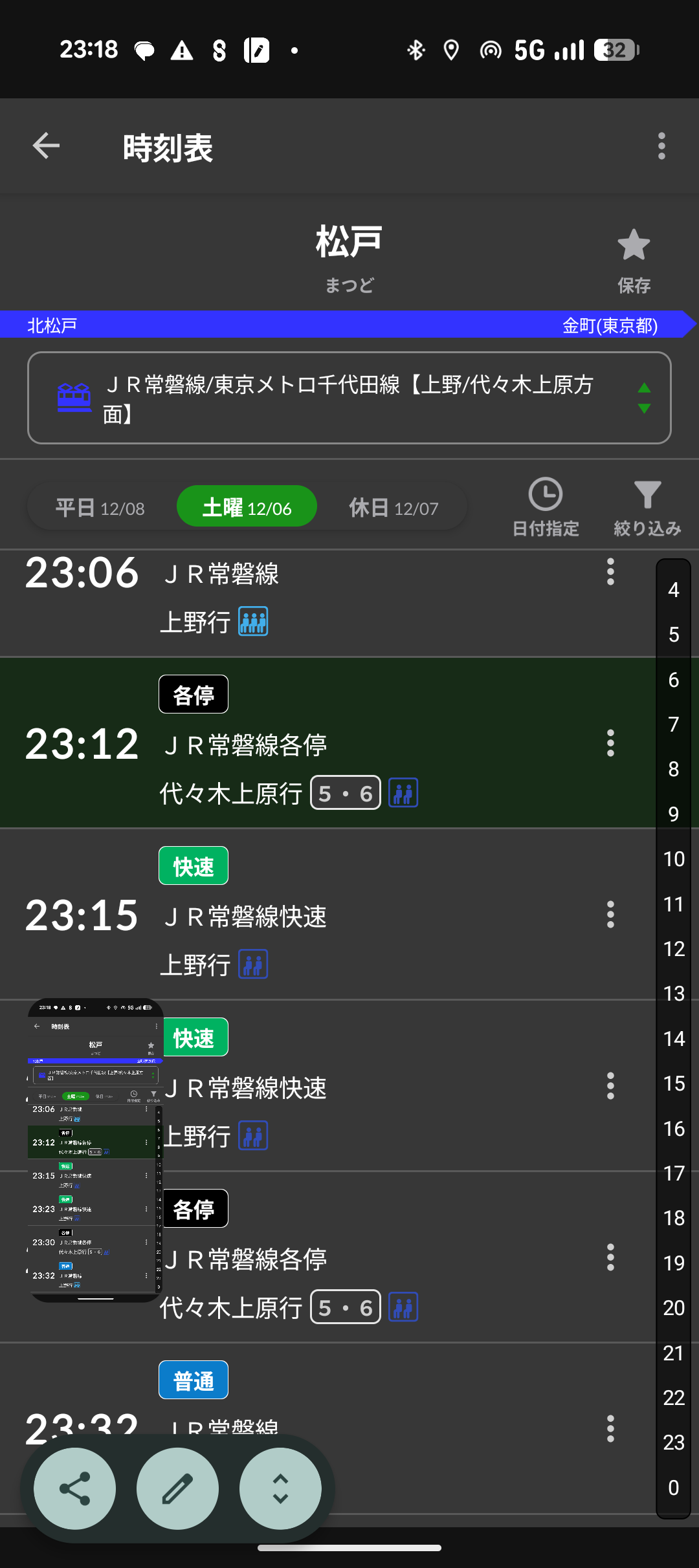Jump to hour 6 in the index
This screenshot has height=1568, width=699.
point(673,680)
